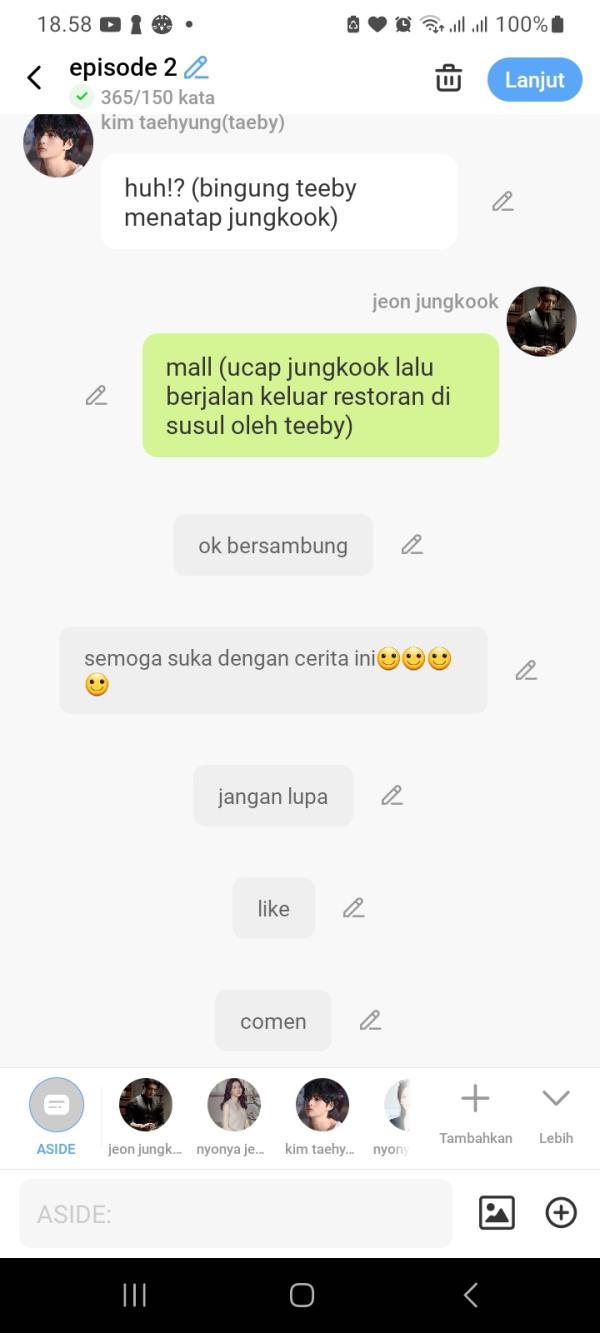This screenshot has height=1333, width=600.
Task: Tap the Lanjut button
Action: tap(534, 80)
